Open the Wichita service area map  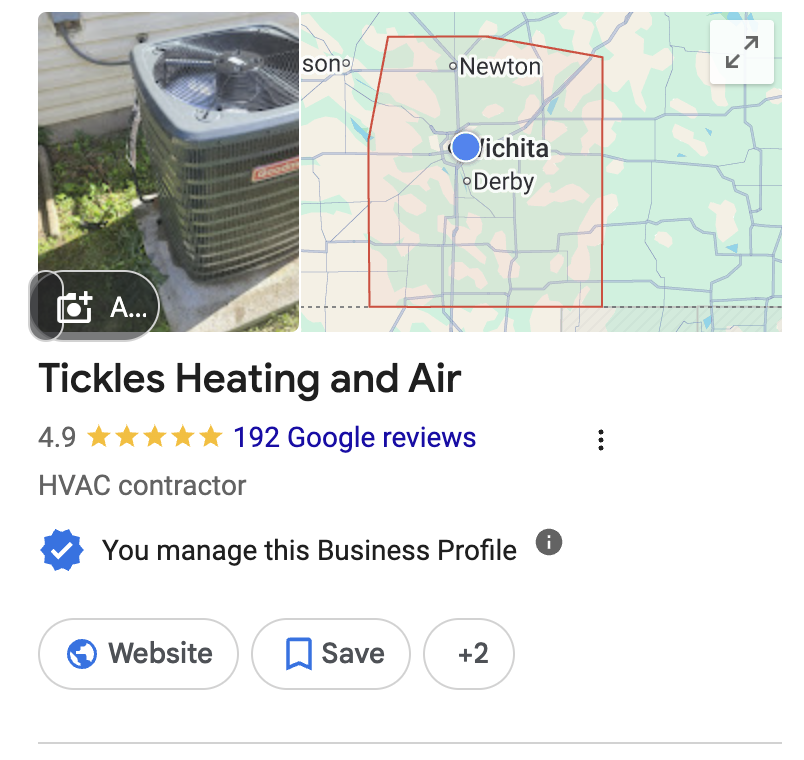[x=541, y=172]
